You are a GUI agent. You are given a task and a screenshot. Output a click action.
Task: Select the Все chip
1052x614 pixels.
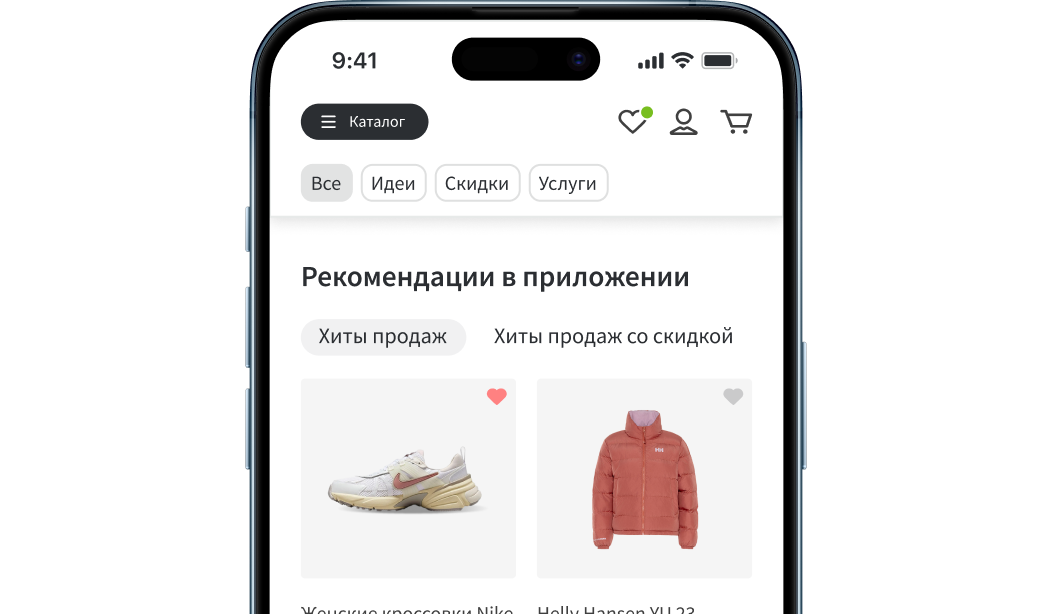click(x=326, y=183)
